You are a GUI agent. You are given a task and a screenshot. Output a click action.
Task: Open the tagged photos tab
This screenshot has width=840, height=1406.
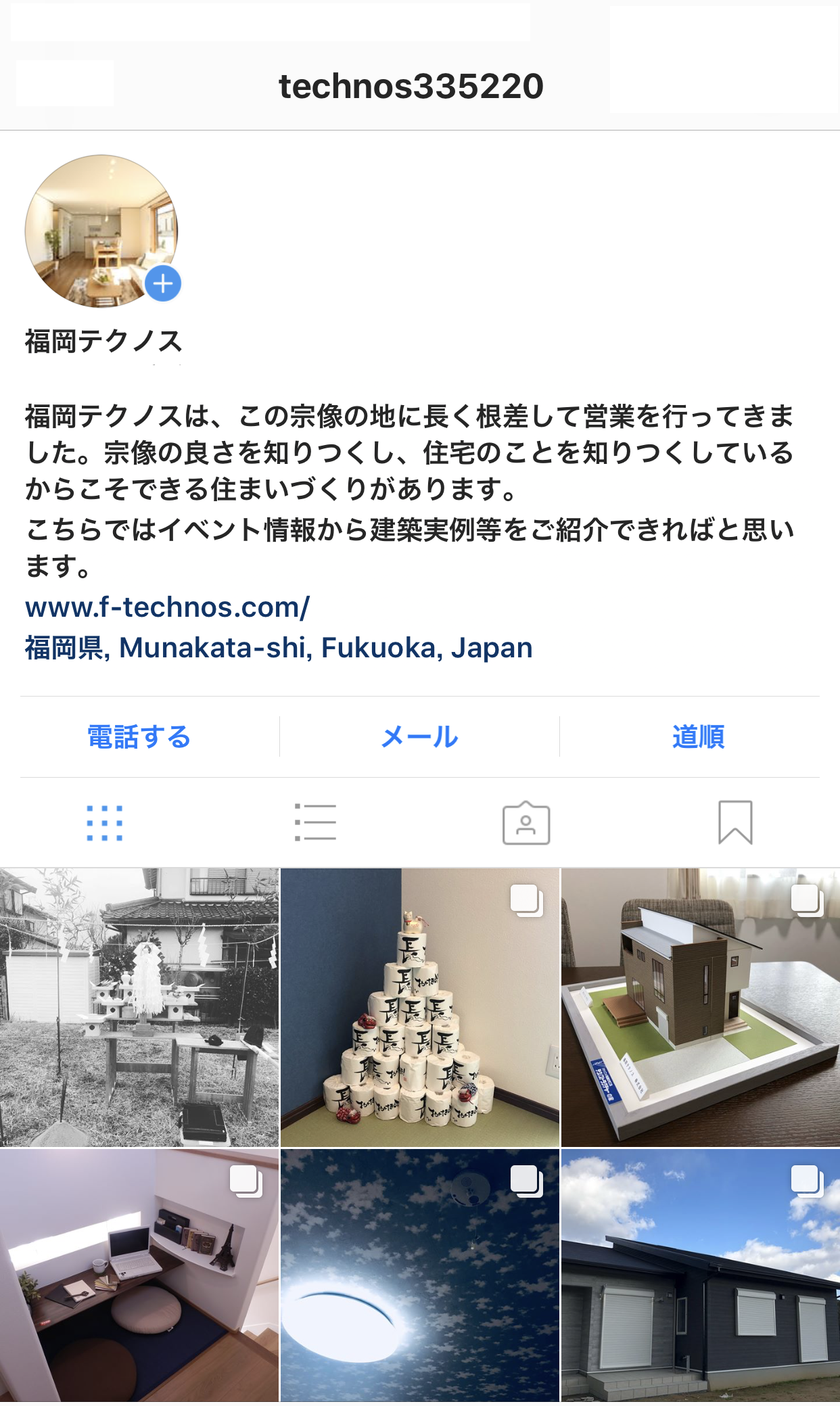point(526,823)
